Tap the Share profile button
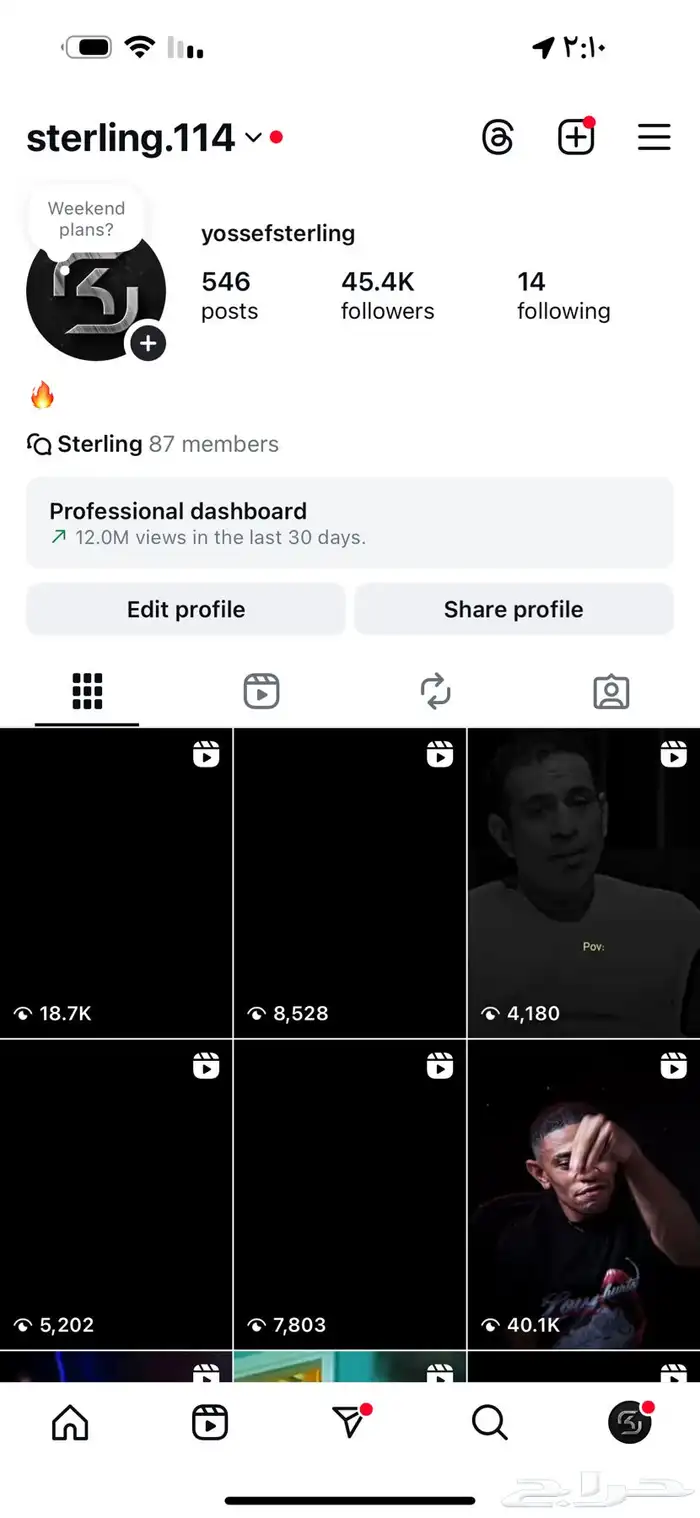 [x=513, y=609]
